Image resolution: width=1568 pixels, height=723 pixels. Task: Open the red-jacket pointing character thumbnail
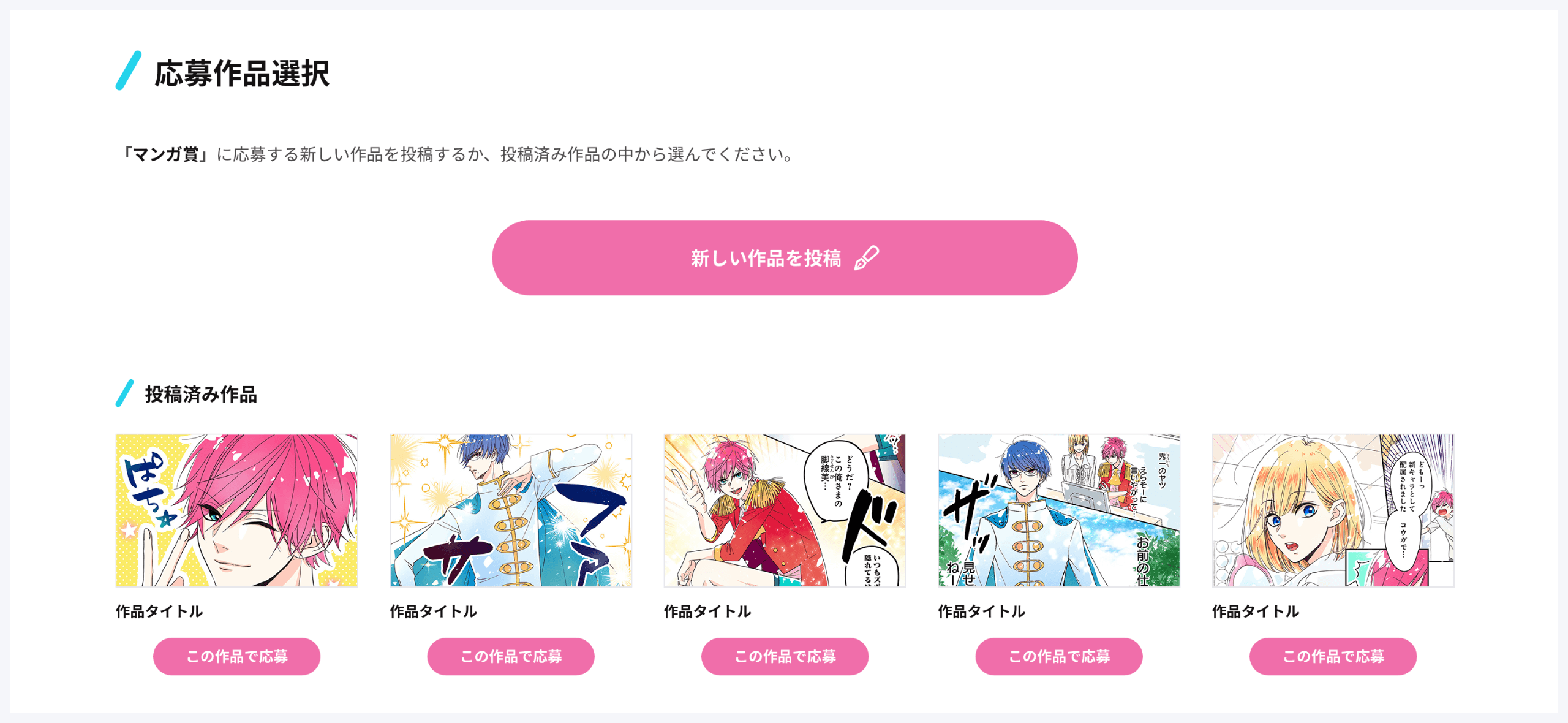pyautogui.click(x=785, y=510)
